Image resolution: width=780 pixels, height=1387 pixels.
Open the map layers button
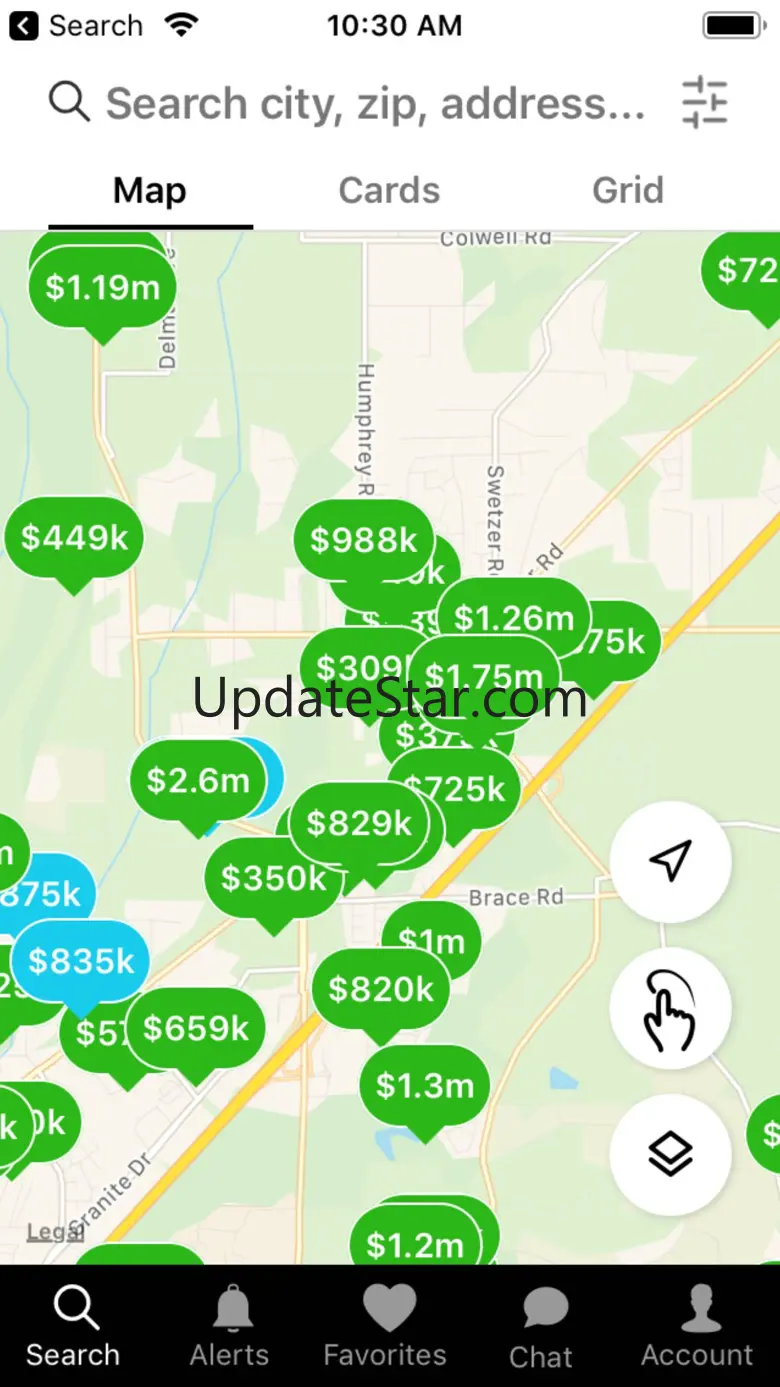(670, 1155)
